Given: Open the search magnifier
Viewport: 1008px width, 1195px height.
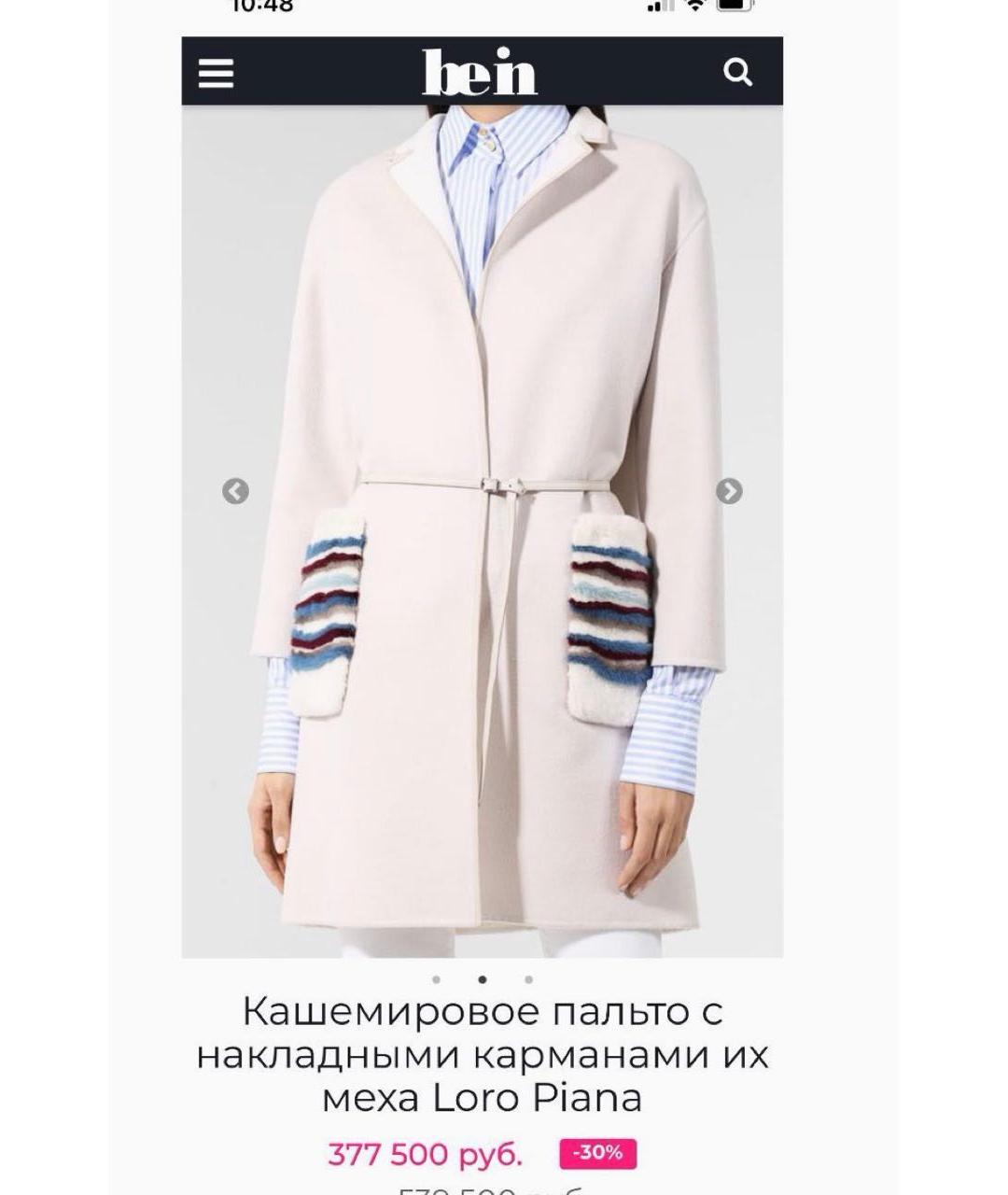Looking at the screenshot, I should (x=737, y=72).
